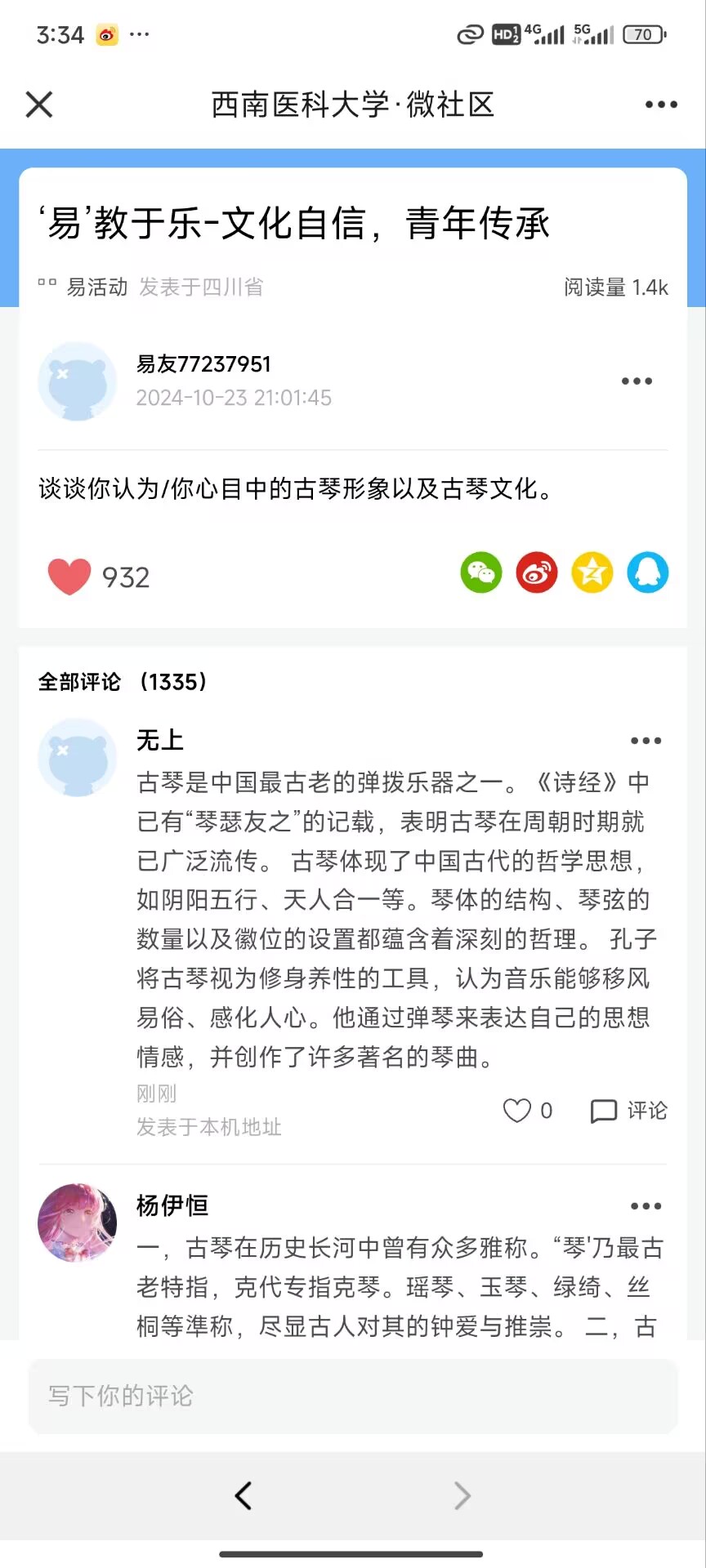
Task: Open 易友77237951's avatar
Action: 78,381
